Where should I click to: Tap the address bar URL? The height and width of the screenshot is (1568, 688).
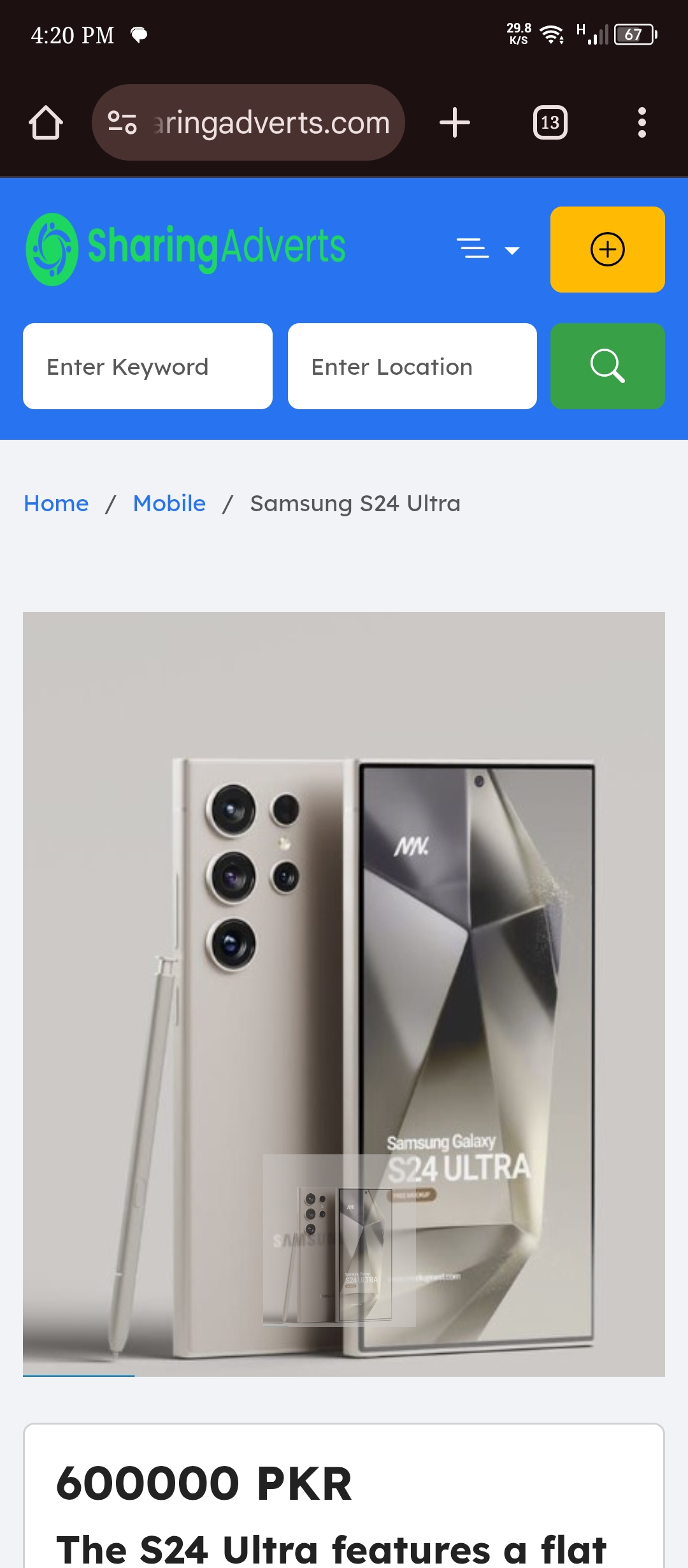click(x=271, y=122)
